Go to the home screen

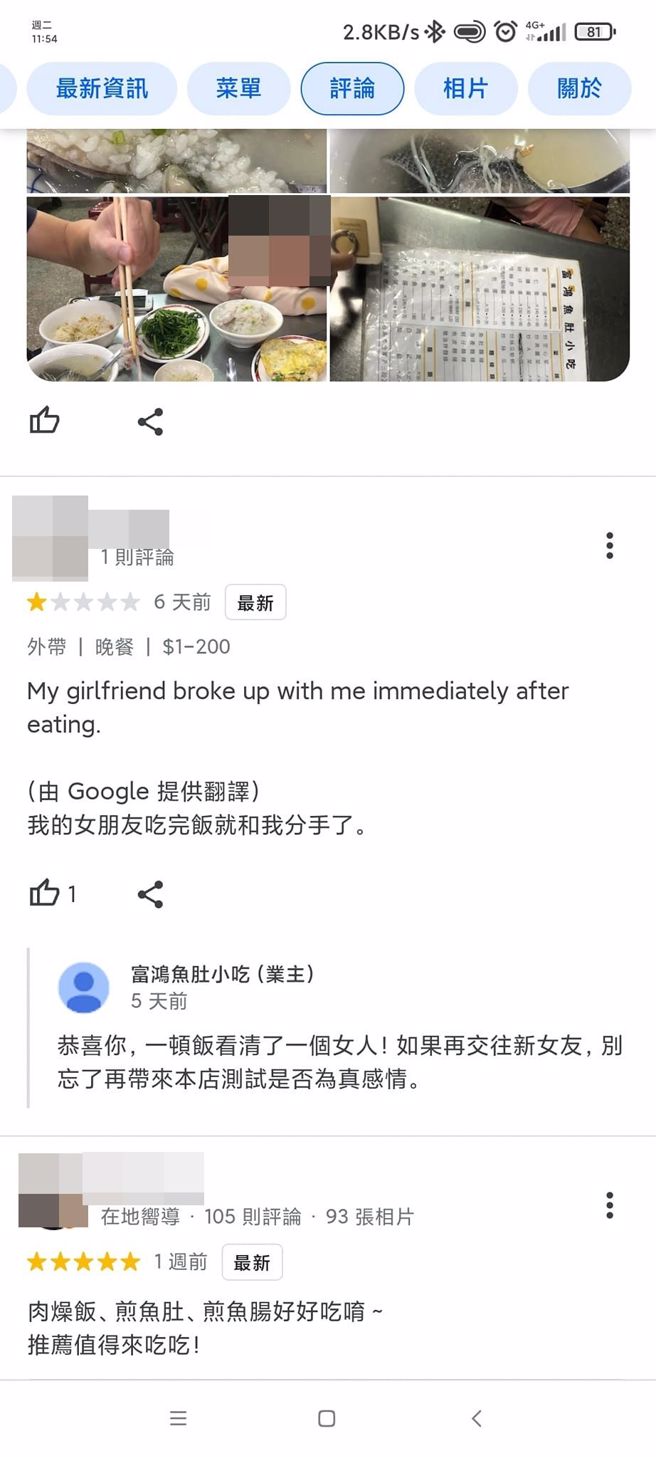point(326,1418)
